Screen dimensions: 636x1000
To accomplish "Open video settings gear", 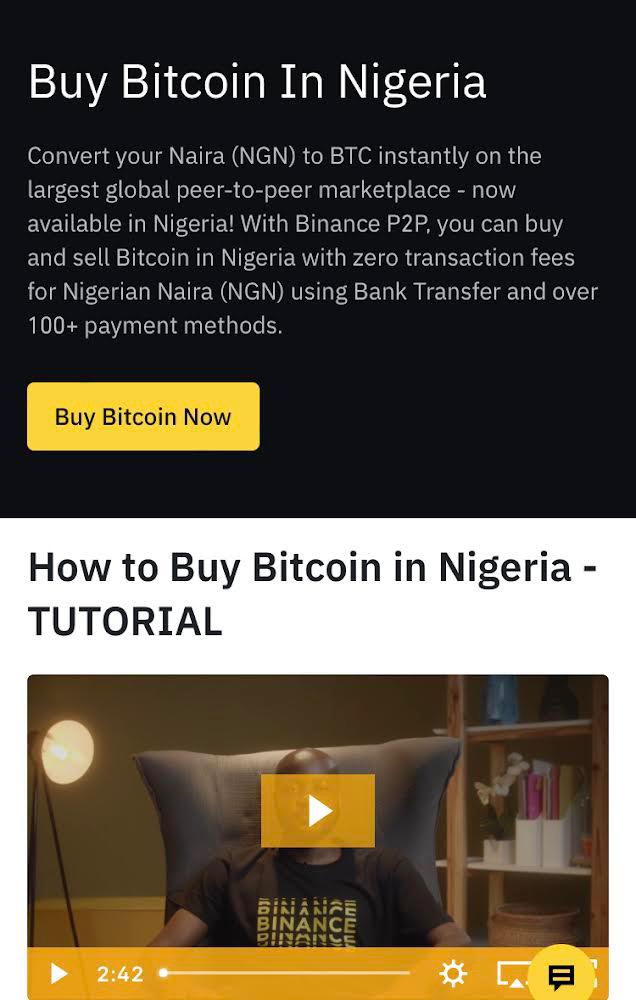I will [454, 973].
